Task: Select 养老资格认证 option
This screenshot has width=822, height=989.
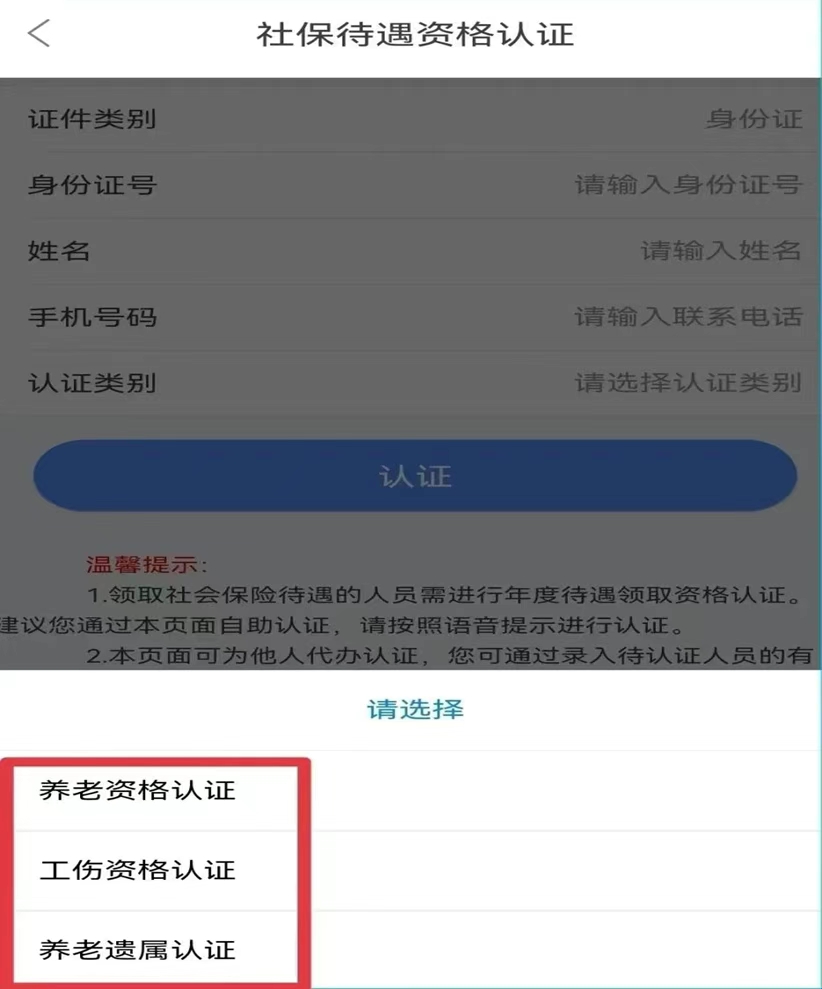Action: (x=137, y=790)
